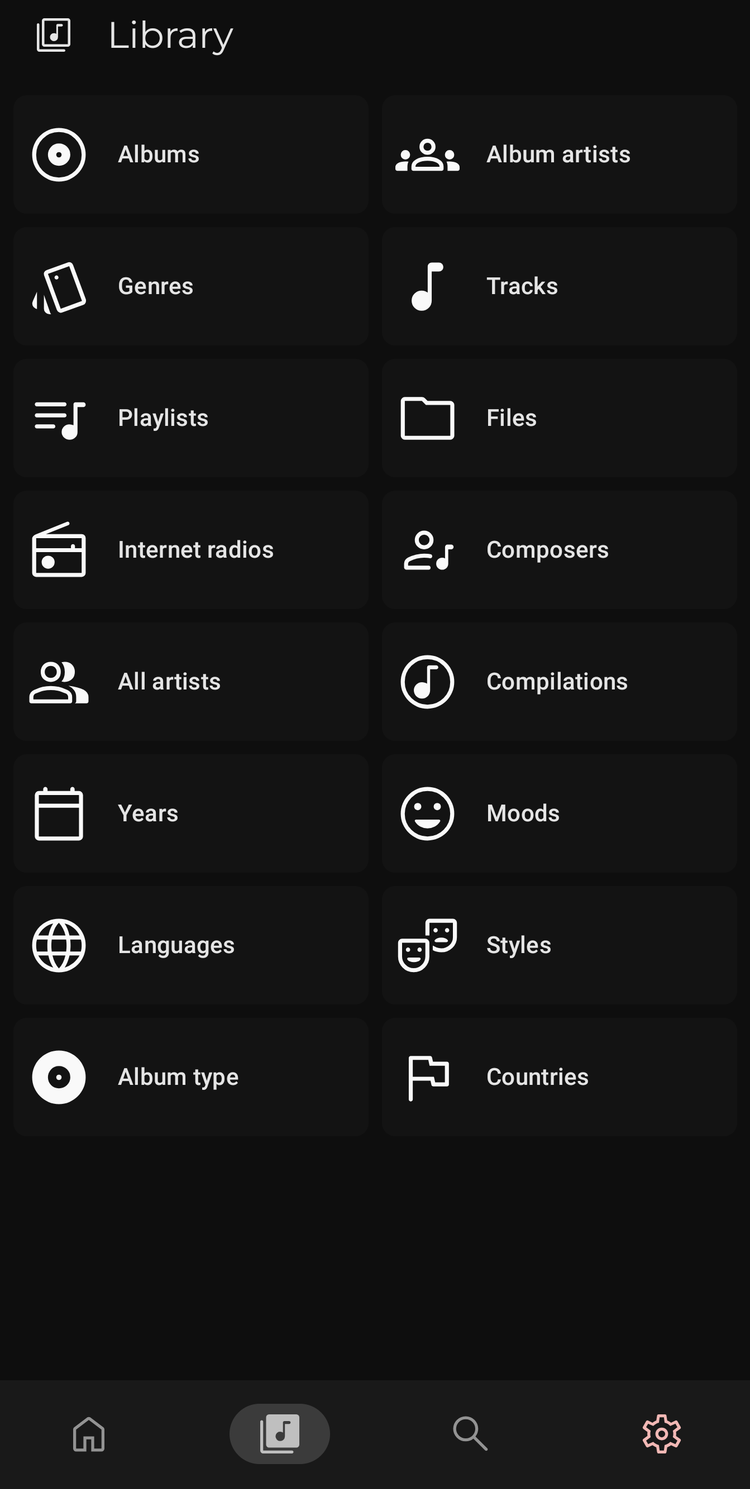
Task: Tap the Moods smiley icon
Action: coord(427,813)
